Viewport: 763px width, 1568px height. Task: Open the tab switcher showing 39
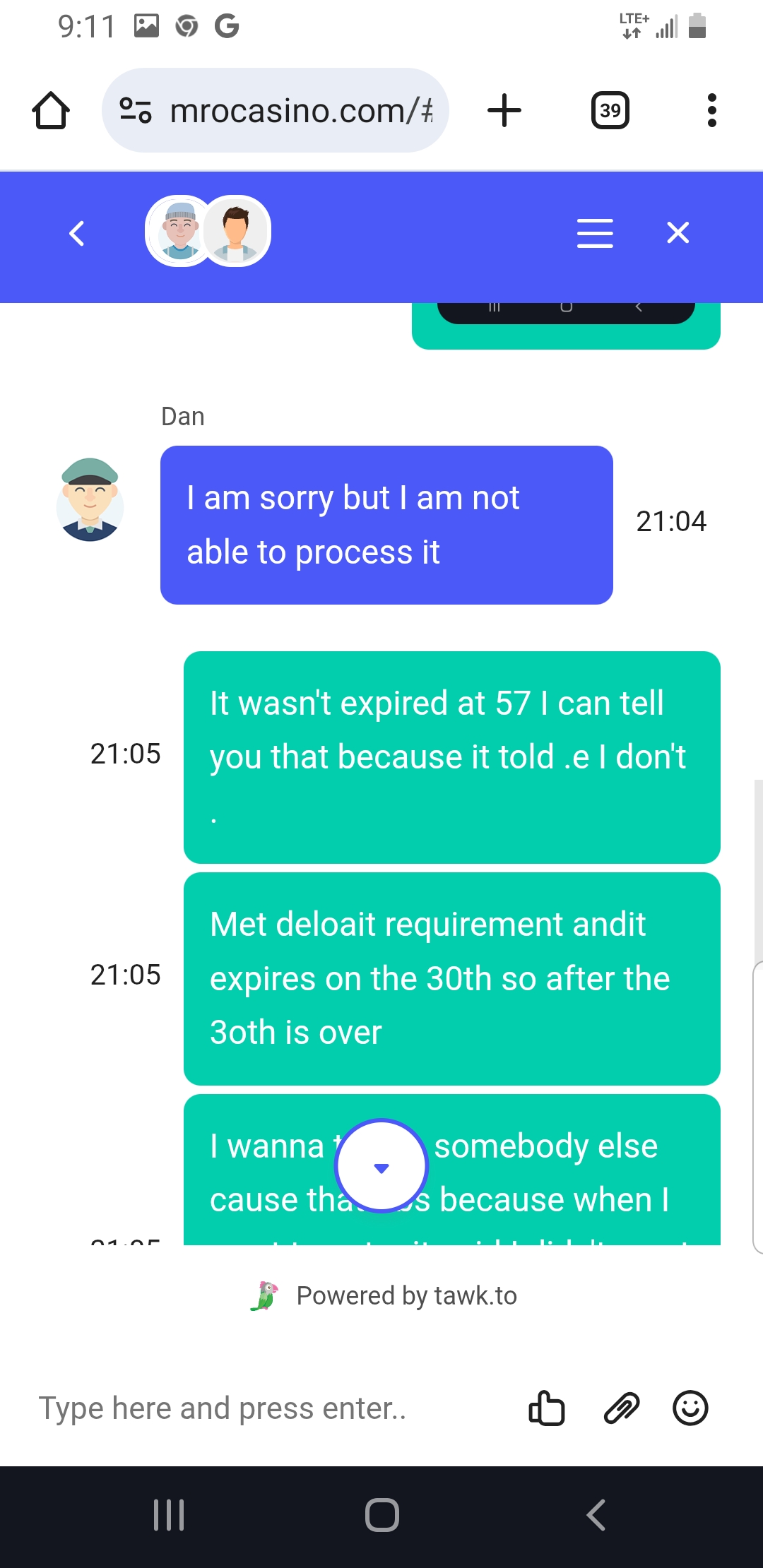click(610, 111)
